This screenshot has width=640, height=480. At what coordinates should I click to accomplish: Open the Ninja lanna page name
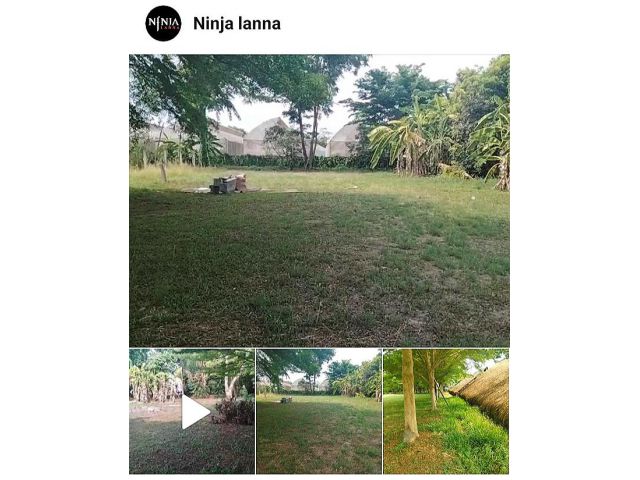coord(237,23)
